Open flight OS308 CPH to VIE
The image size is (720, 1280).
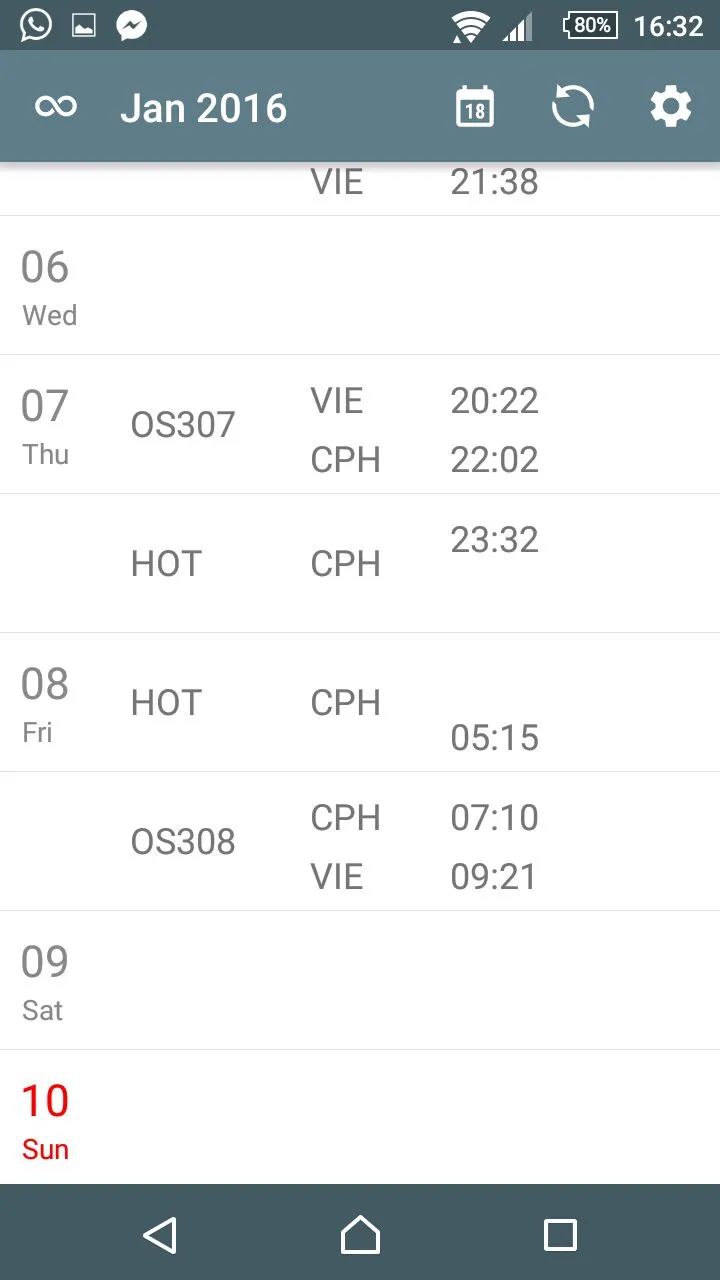pyautogui.click(x=360, y=842)
